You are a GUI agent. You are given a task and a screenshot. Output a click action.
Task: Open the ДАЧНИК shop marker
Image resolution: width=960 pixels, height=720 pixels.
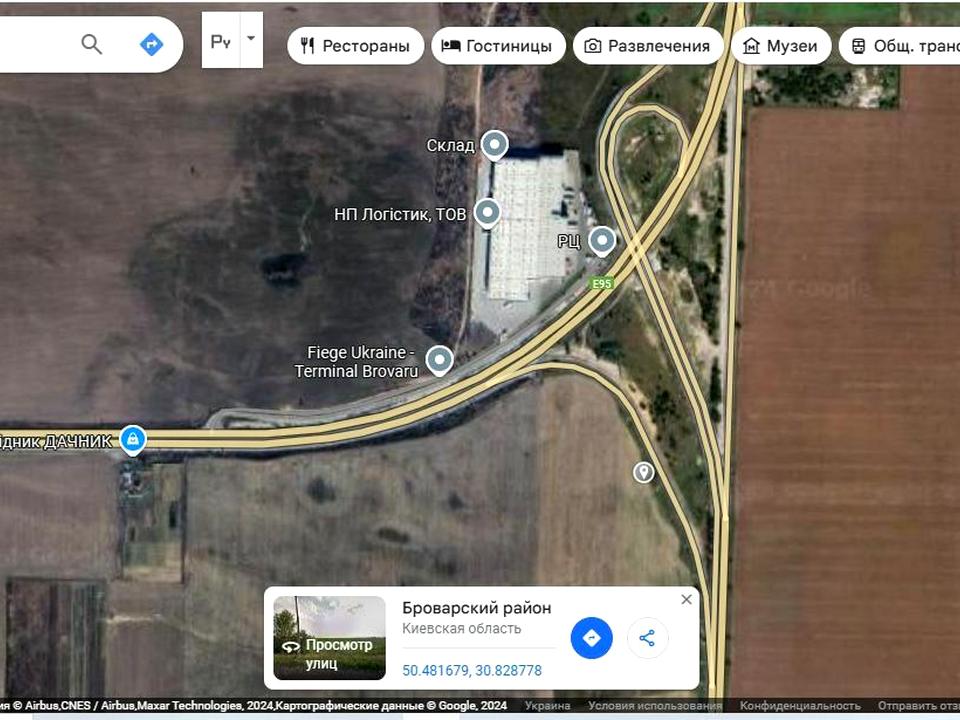132,439
